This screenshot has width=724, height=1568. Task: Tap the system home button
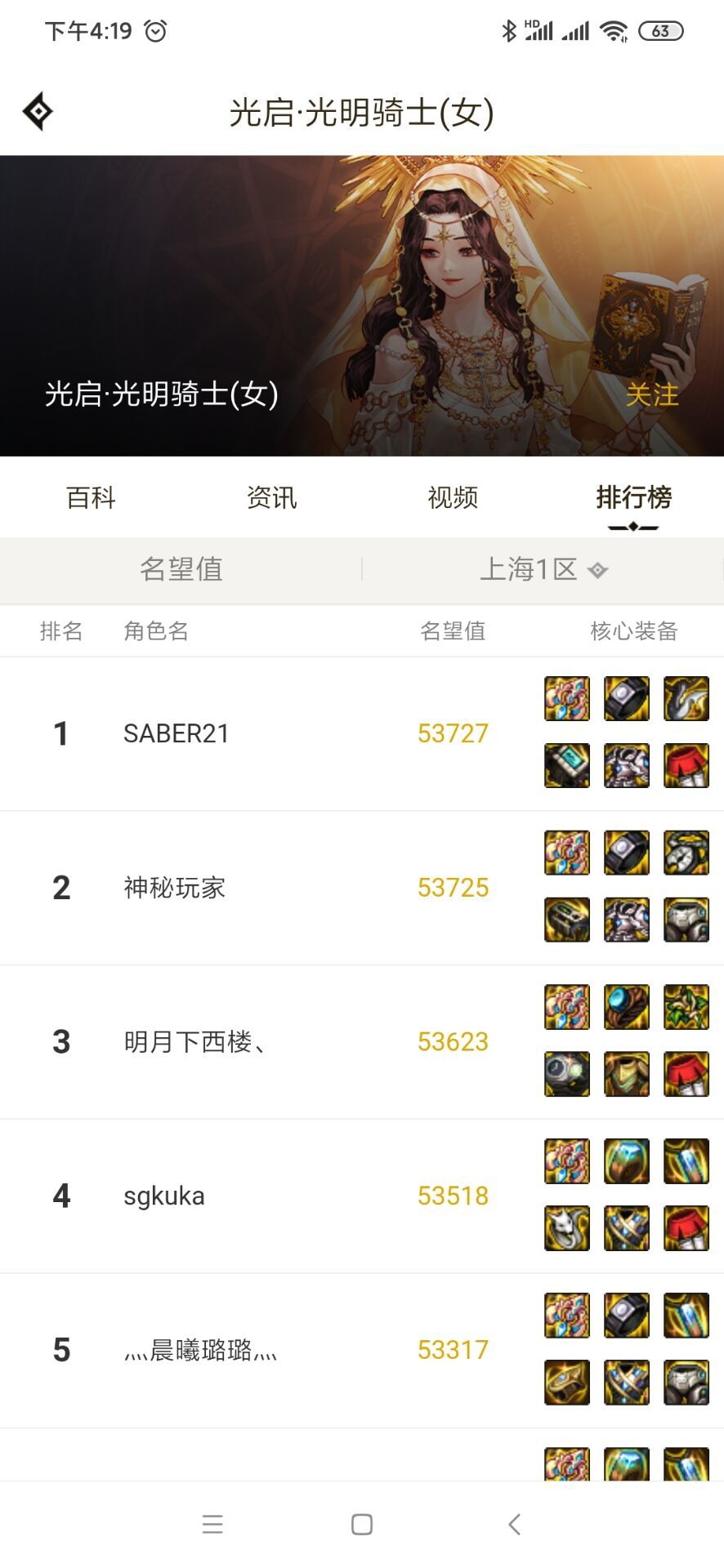(x=362, y=1524)
